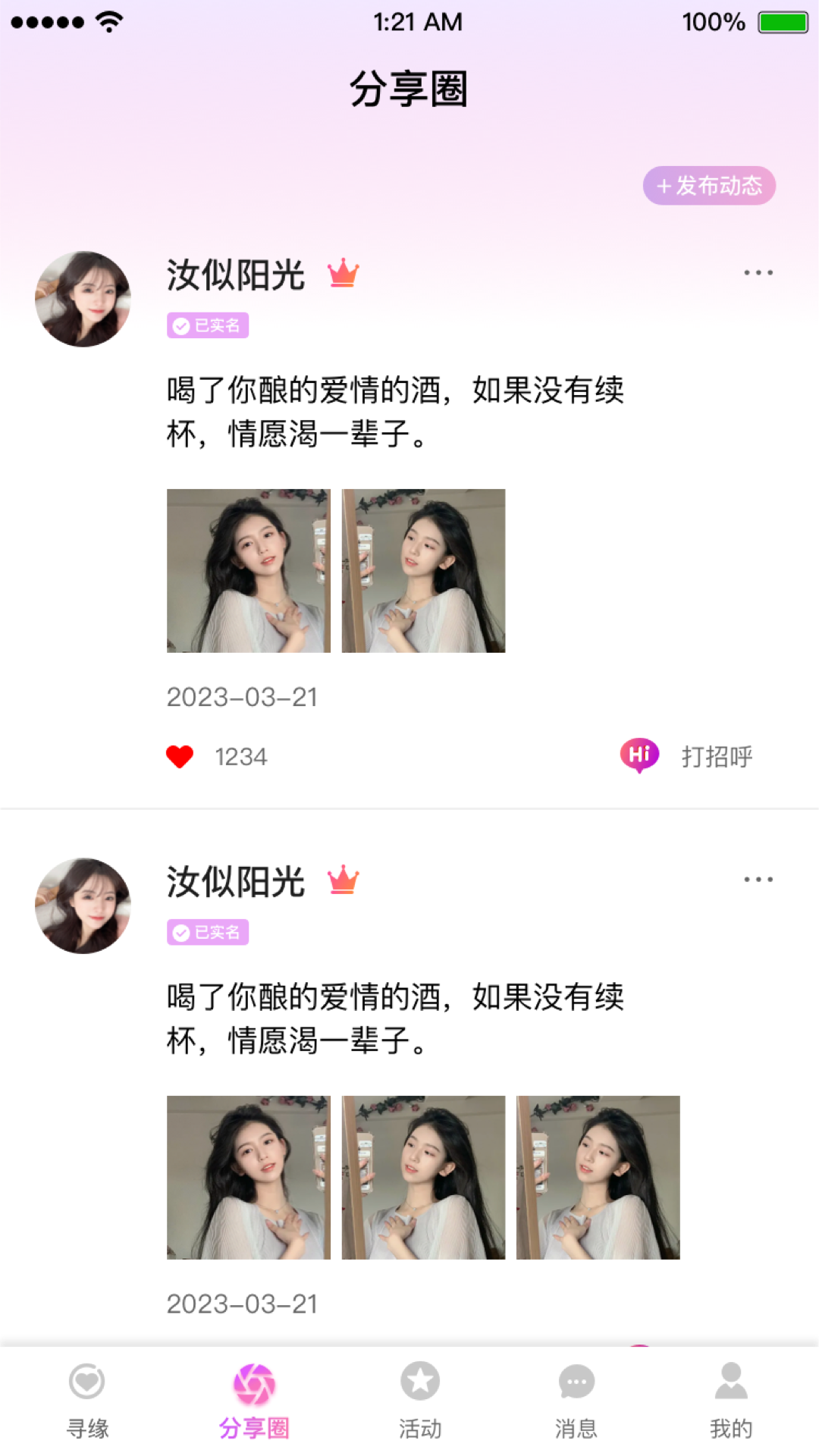Open the 寻缘 tab icon
Image resolution: width=819 pixels, height=1456 pixels.
click(85, 1382)
